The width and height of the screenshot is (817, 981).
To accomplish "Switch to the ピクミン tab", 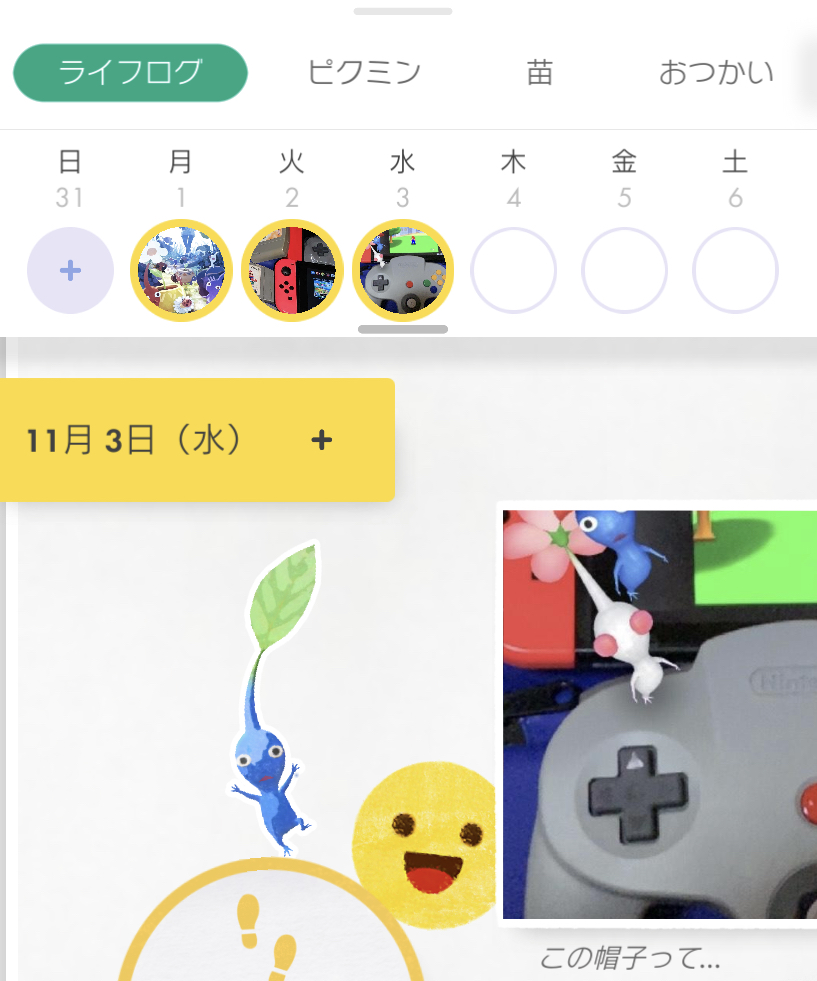I will pos(364,73).
